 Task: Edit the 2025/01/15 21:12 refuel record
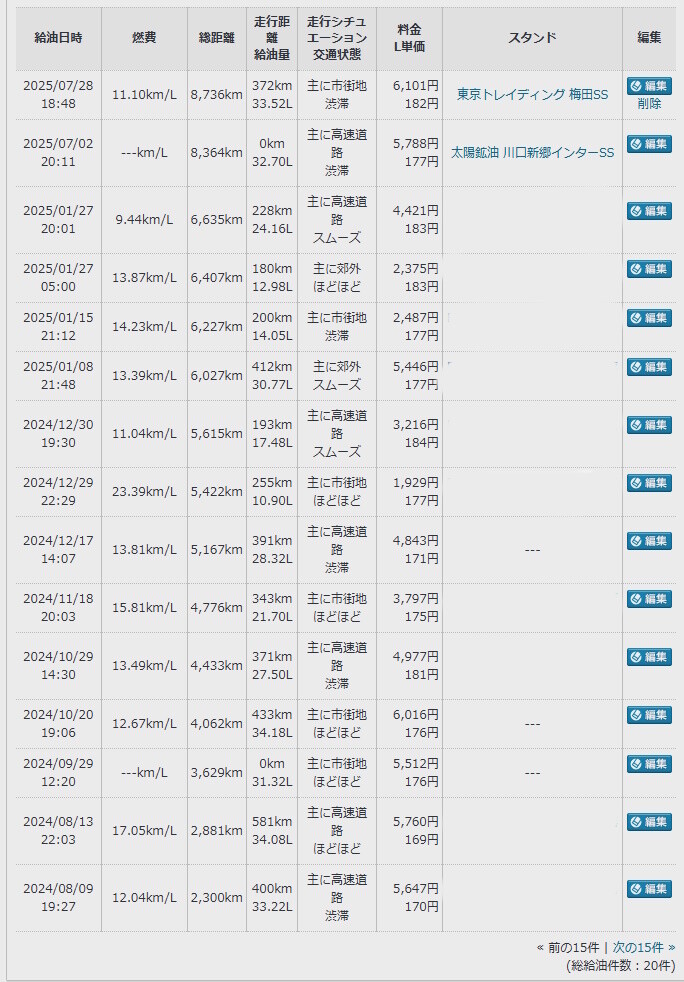pos(649,318)
